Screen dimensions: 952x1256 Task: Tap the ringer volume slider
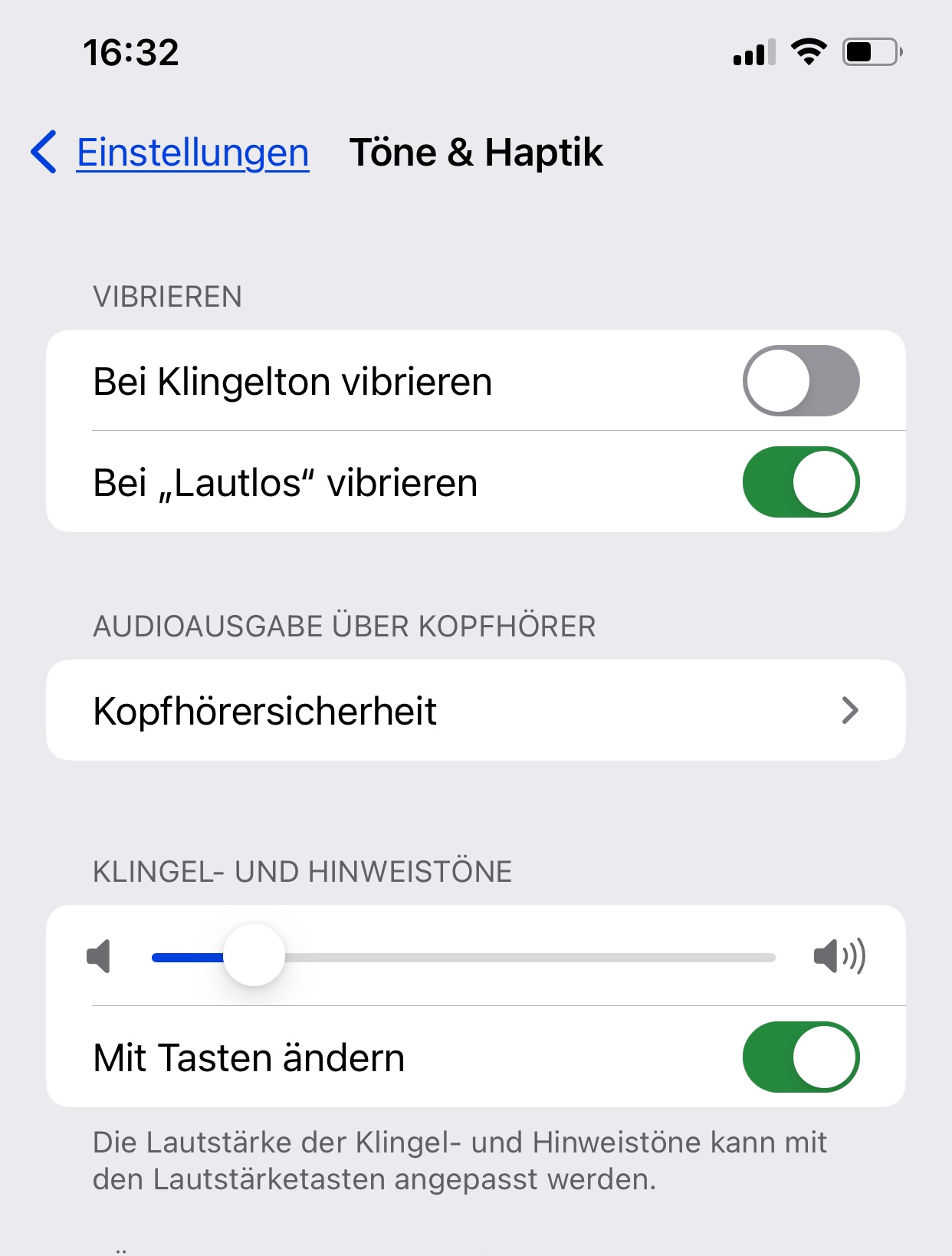click(x=463, y=957)
